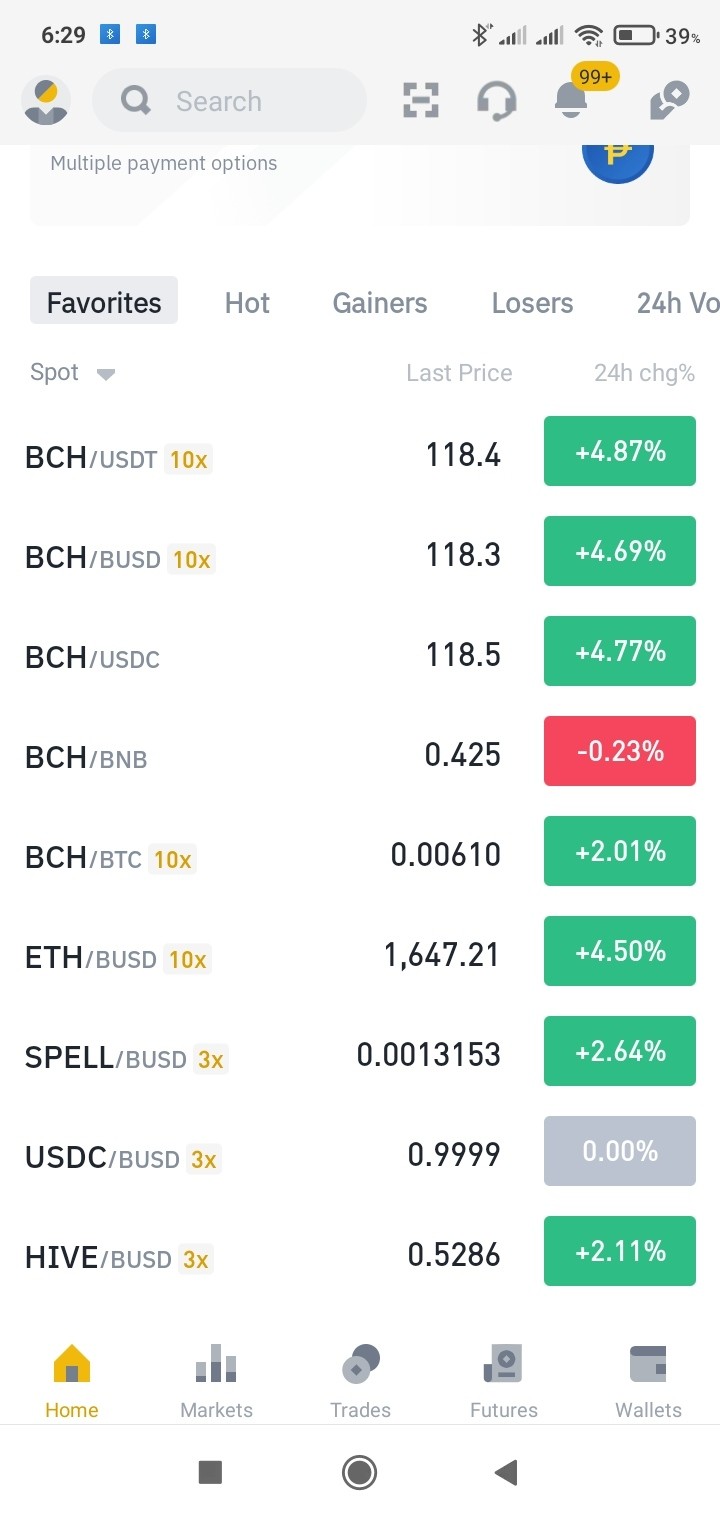Screen dimensions: 720x1520
Task: Tap the Search field
Action: 229,100
